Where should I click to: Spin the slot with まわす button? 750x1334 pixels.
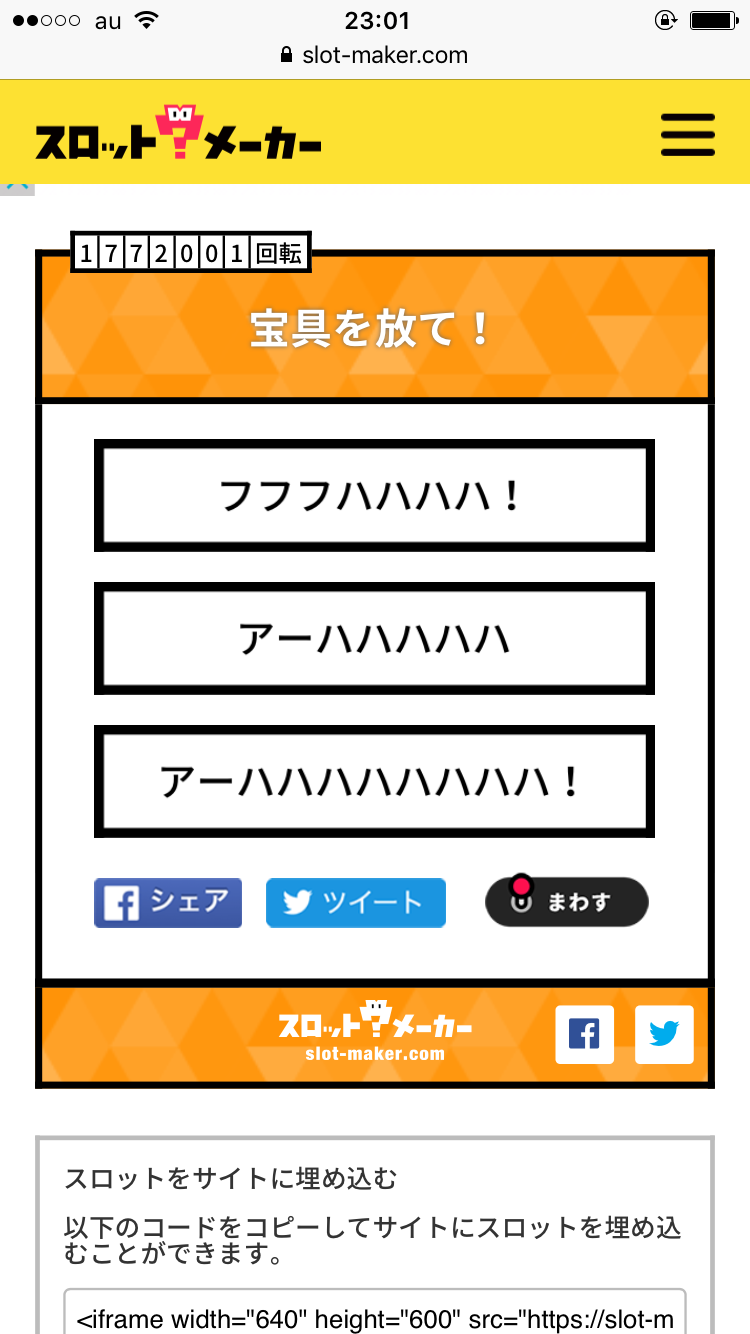pos(566,902)
